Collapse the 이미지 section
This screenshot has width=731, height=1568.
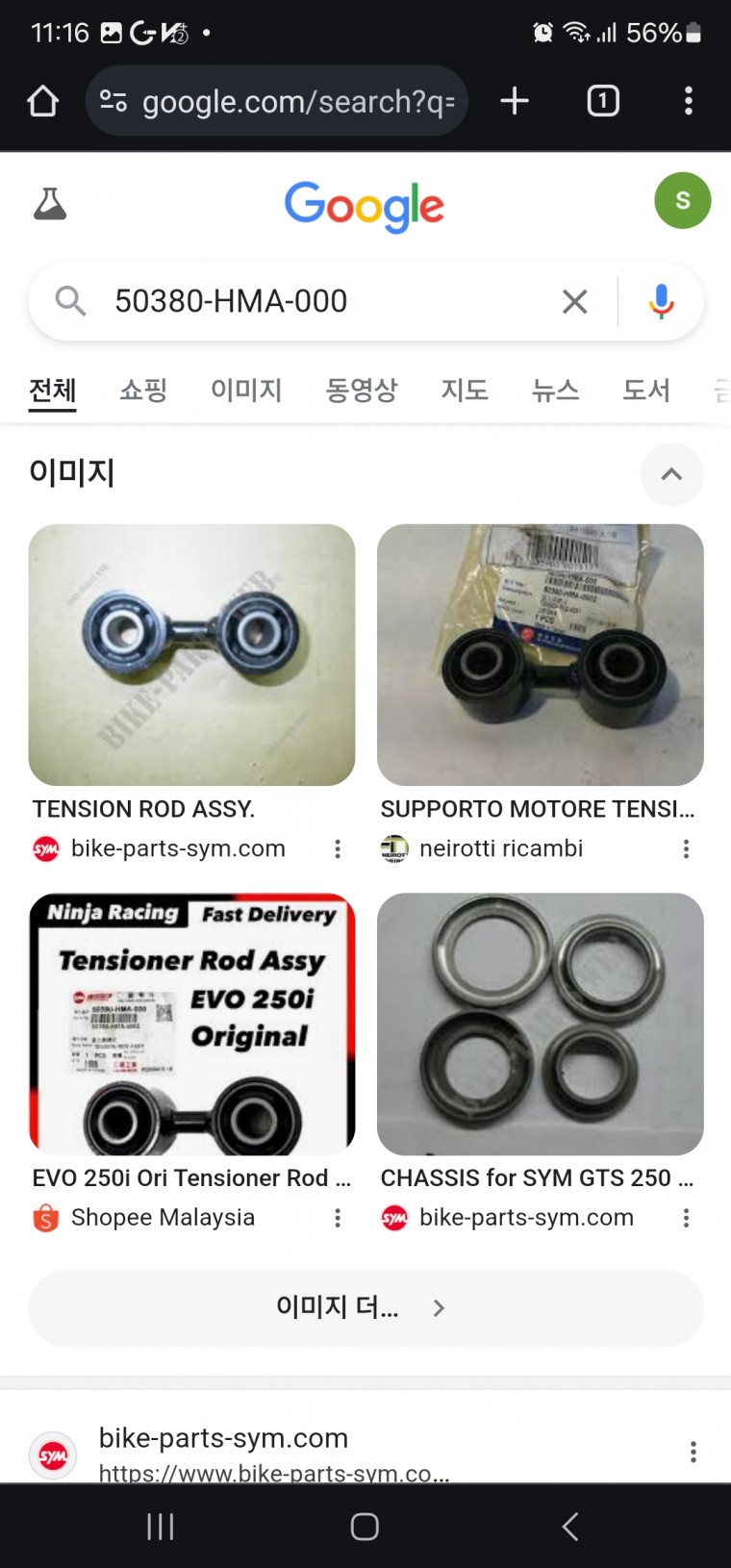pos(671,474)
